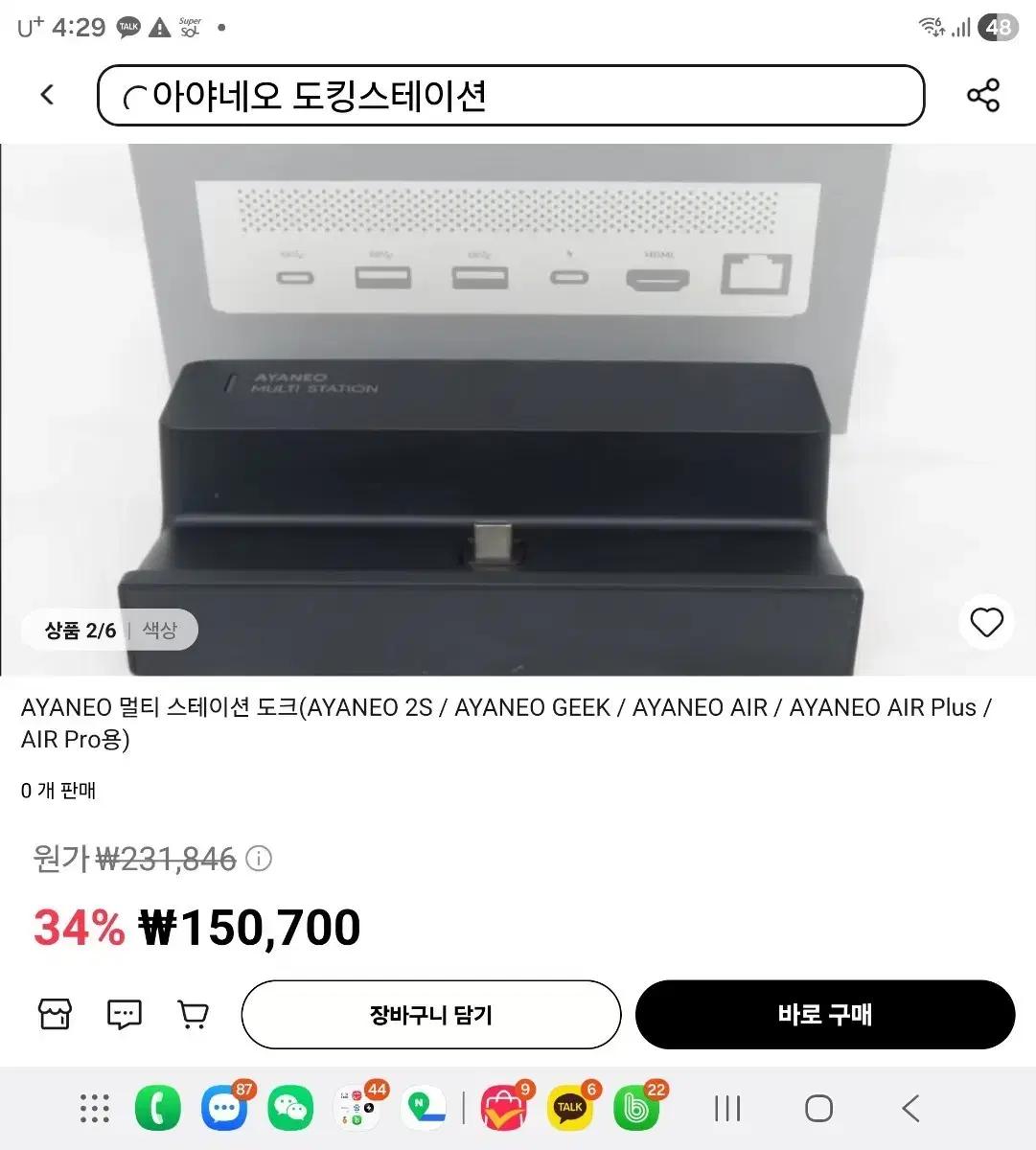Image resolution: width=1036 pixels, height=1150 pixels.
Task: Open the chat inquiry icon
Action: coord(124,1014)
